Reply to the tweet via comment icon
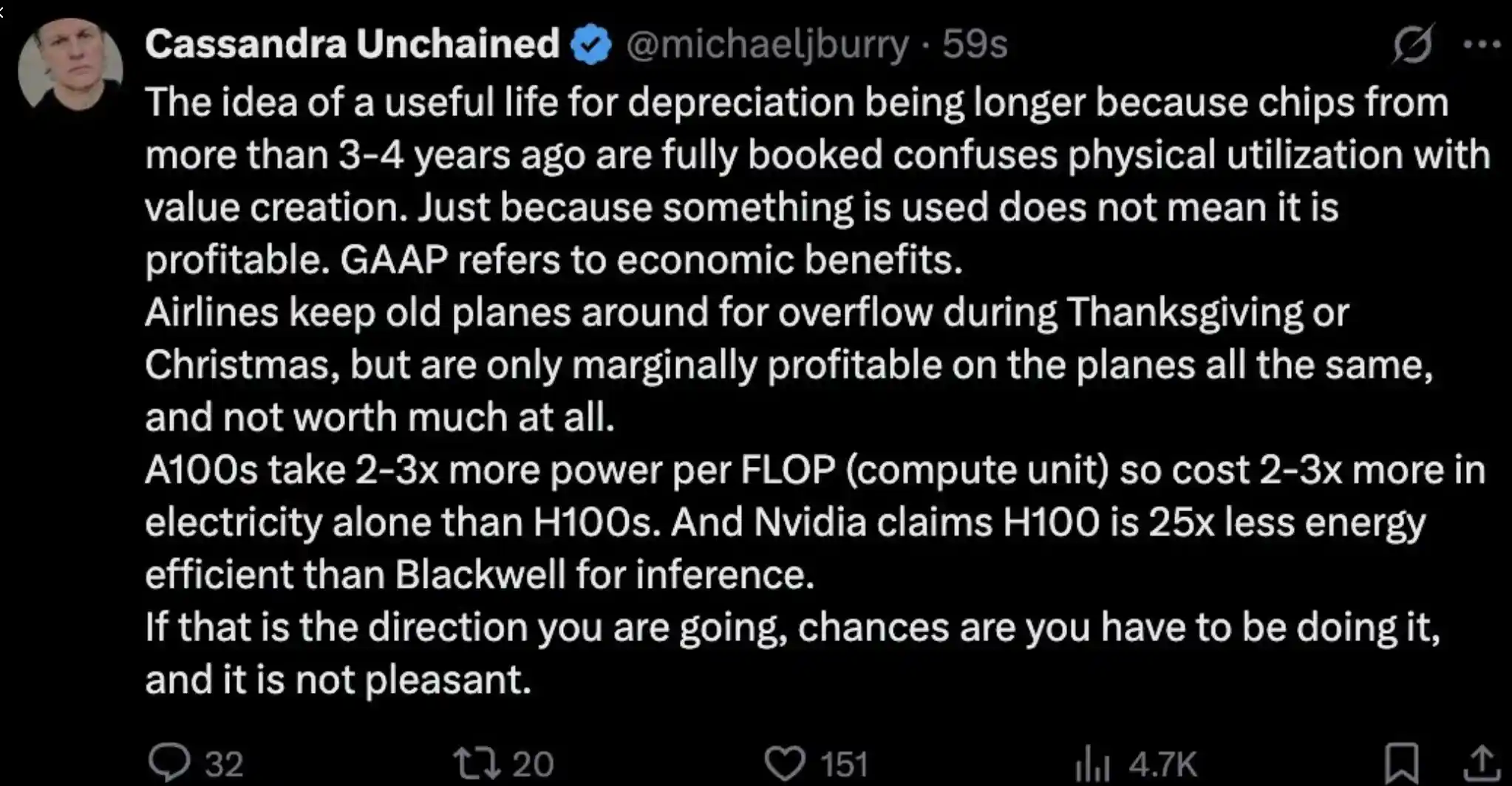 coord(169,762)
